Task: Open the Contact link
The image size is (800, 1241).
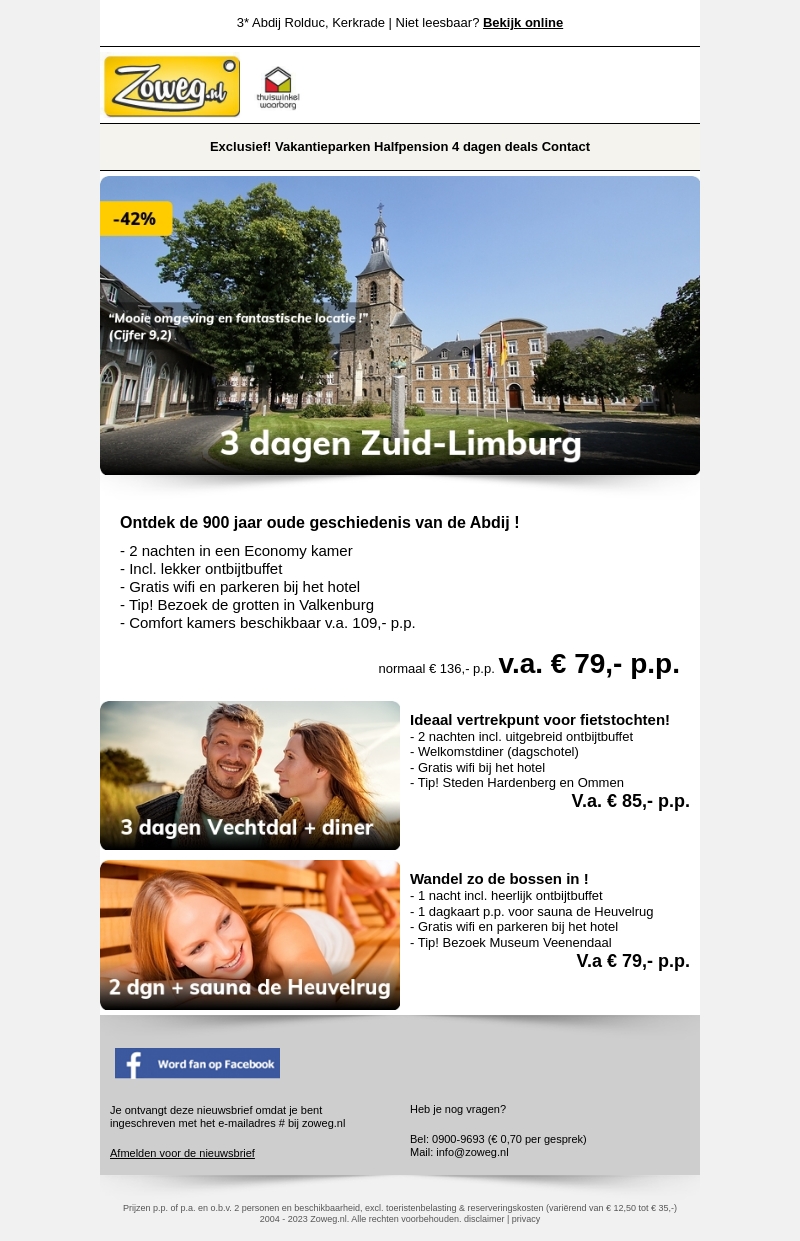Action: [566, 147]
